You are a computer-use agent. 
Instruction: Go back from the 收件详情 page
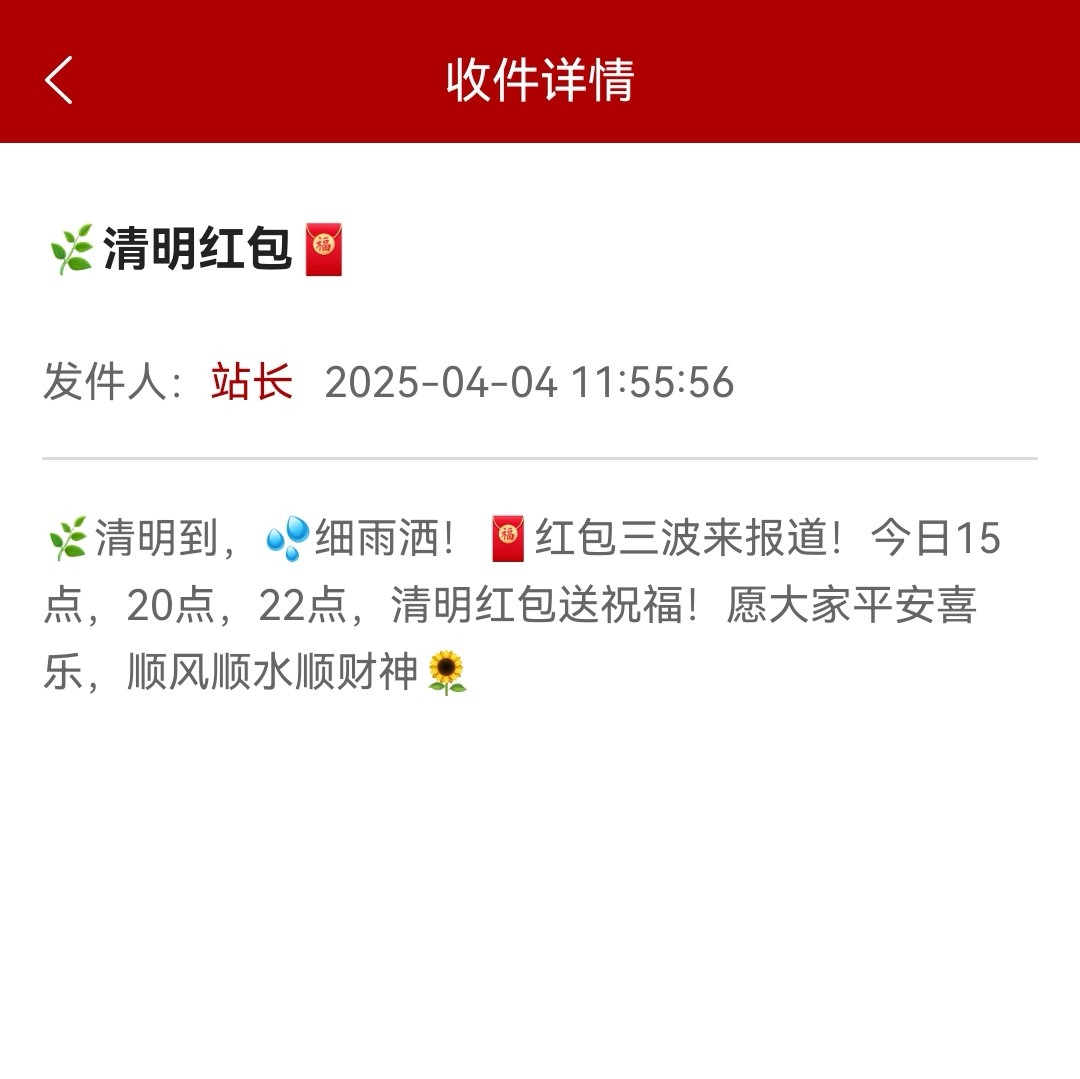(x=59, y=80)
